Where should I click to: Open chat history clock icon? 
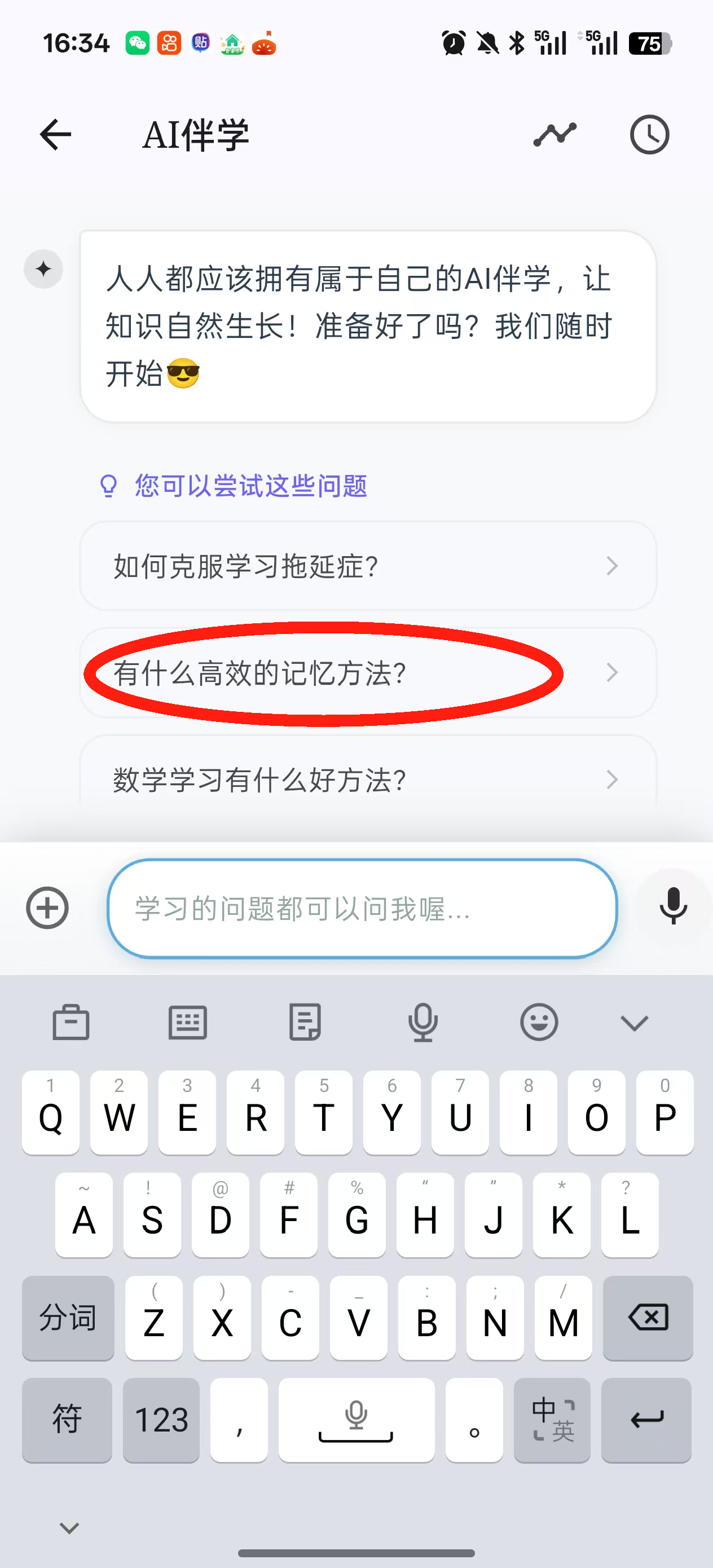point(649,135)
